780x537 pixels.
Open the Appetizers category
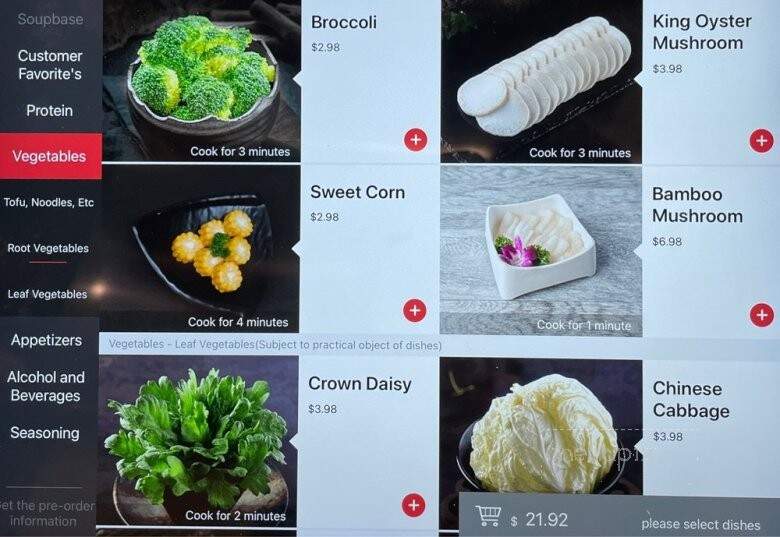(47, 340)
